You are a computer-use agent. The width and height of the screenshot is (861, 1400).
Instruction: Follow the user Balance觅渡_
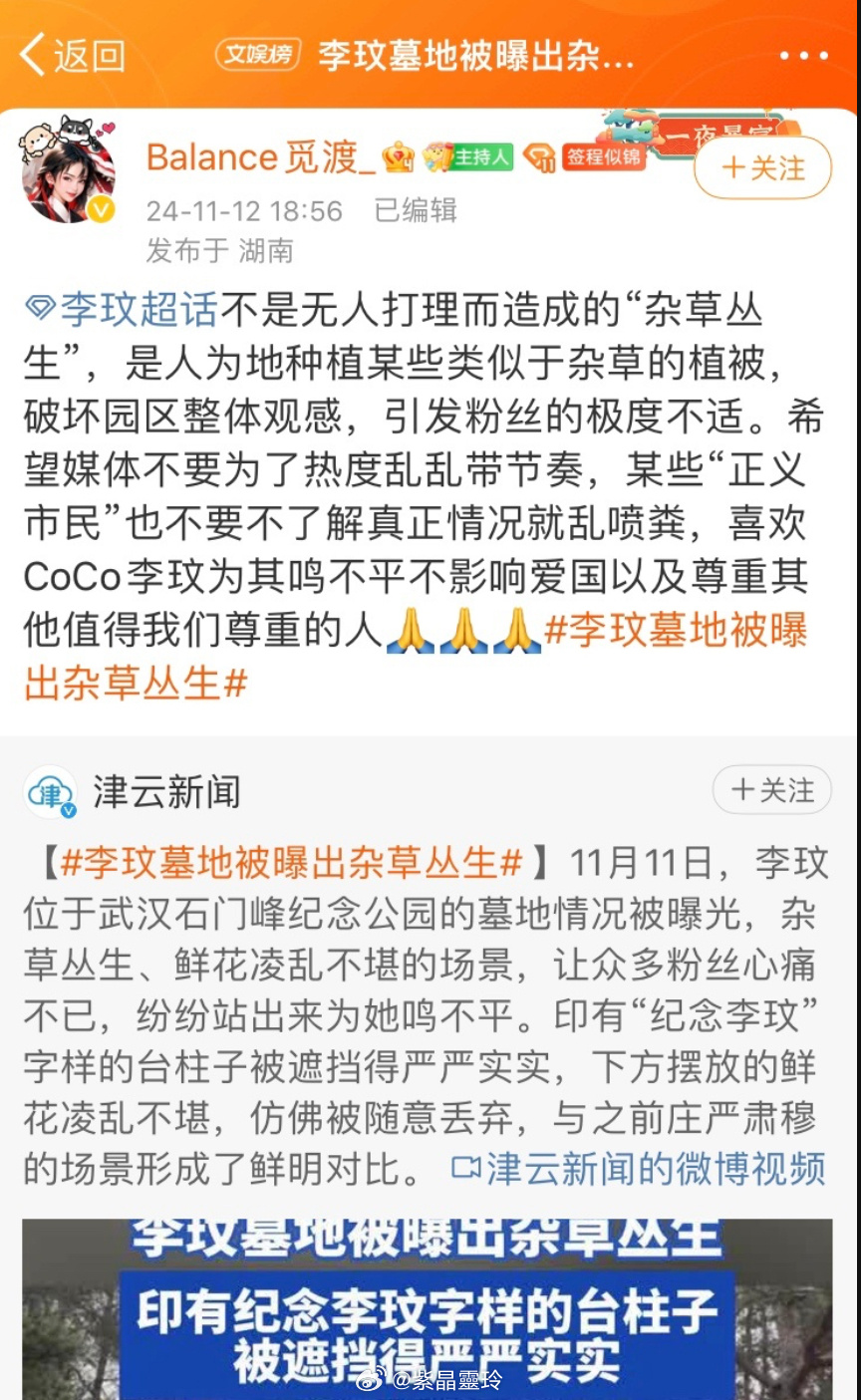[762, 167]
